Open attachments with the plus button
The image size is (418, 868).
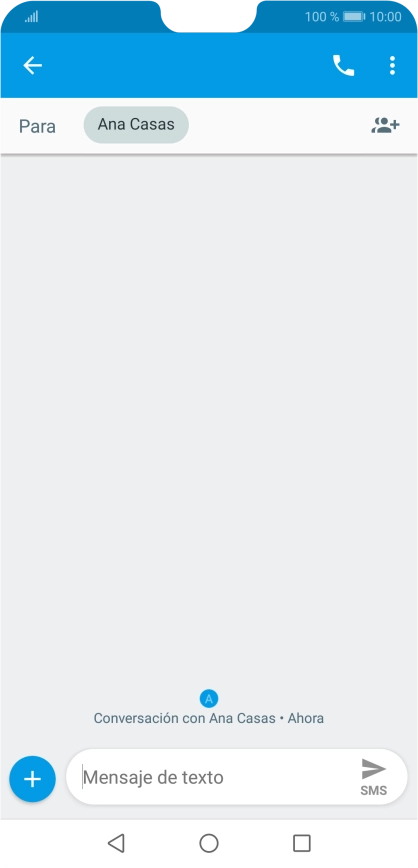[33, 779]
